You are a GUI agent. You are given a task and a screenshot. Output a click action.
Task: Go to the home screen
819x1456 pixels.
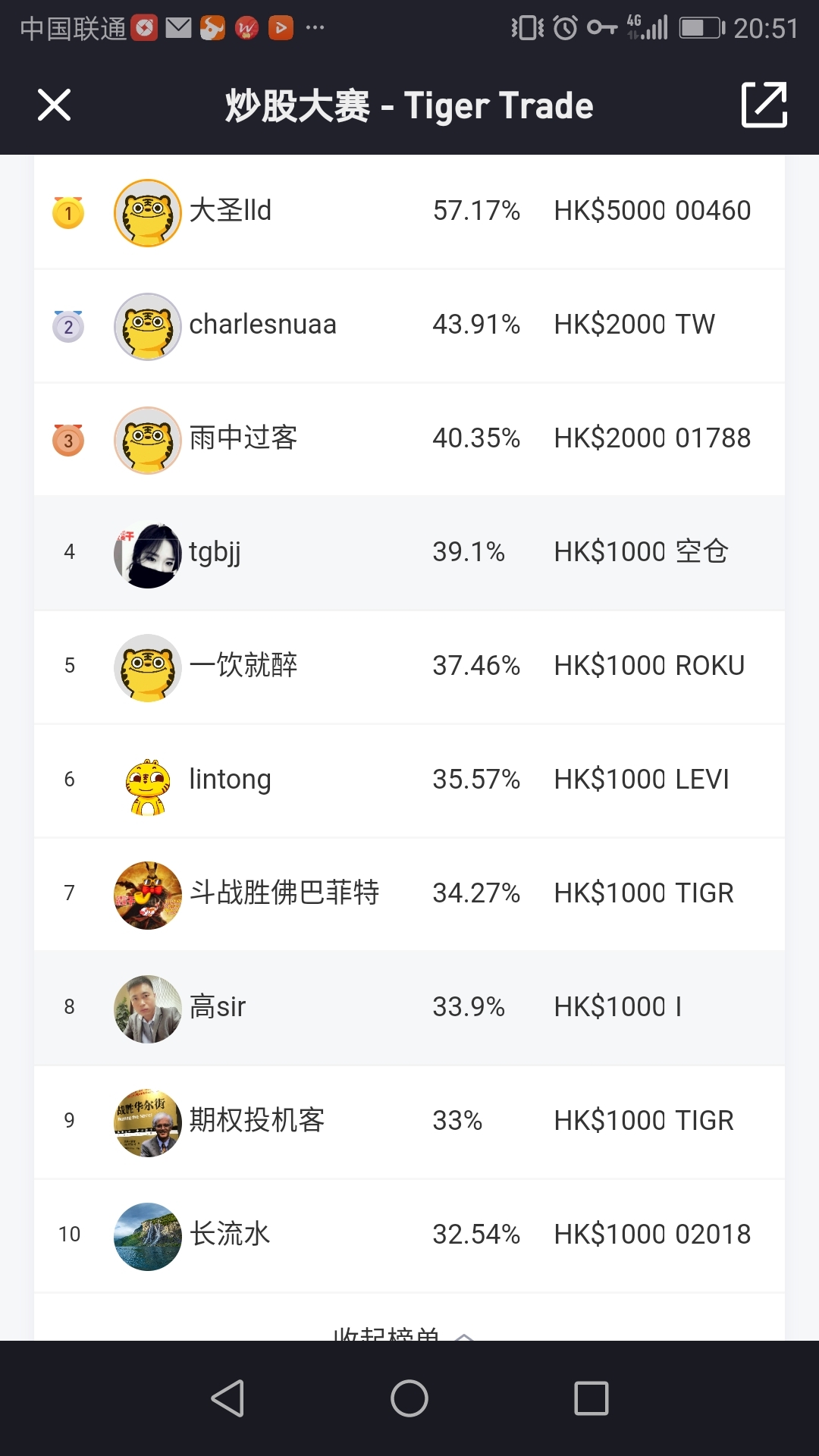409,1398
